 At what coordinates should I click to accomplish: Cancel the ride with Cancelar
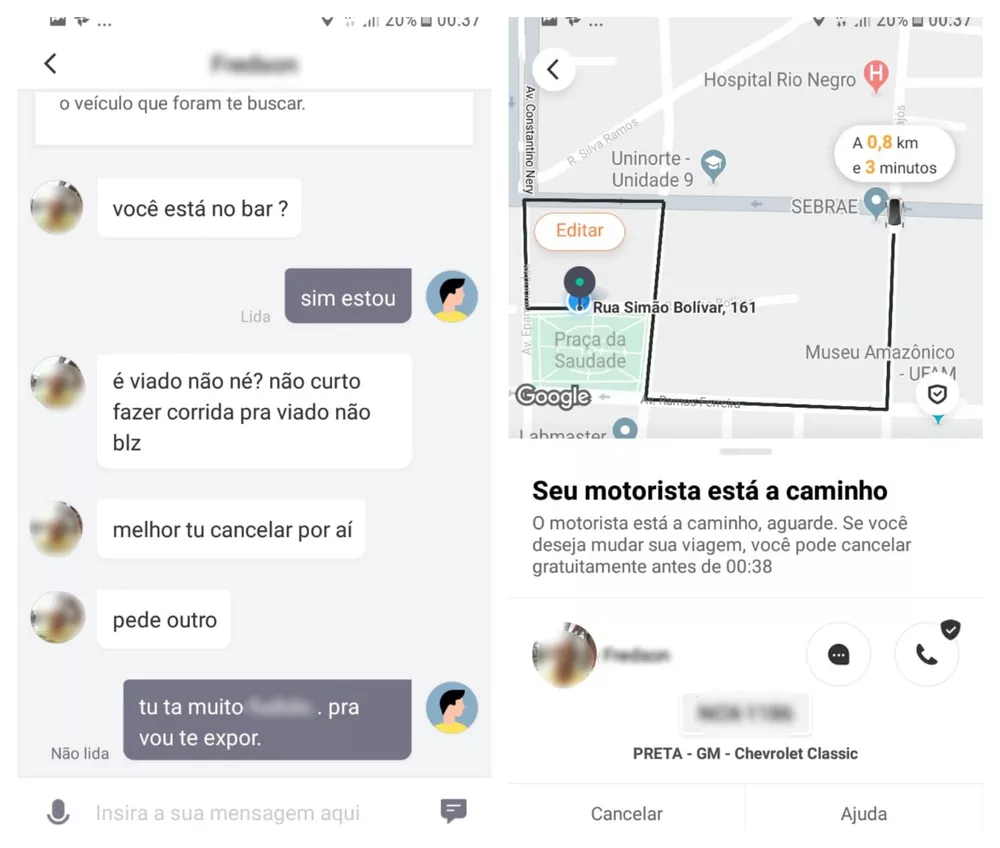pos(626,814)
